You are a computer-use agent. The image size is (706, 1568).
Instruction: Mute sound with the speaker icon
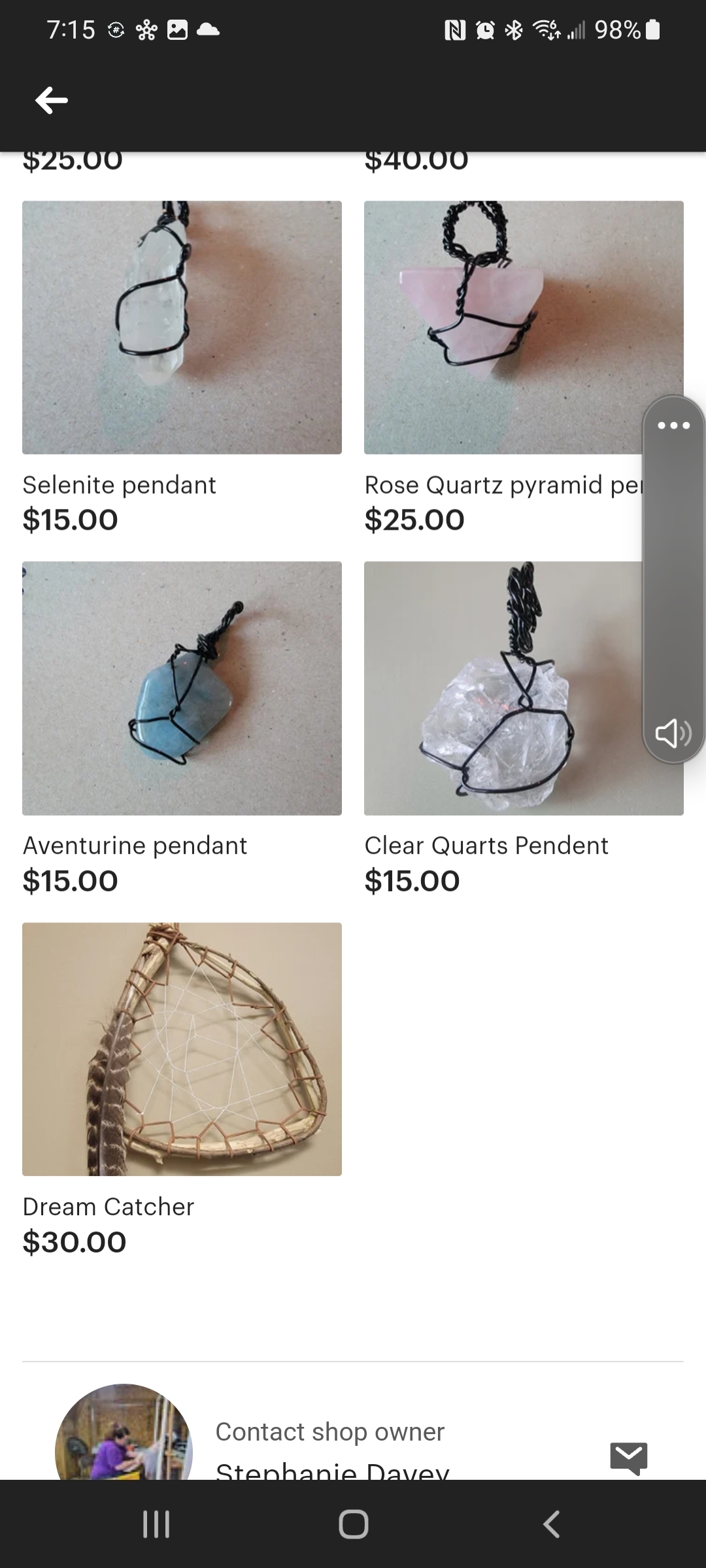point(674,733)
